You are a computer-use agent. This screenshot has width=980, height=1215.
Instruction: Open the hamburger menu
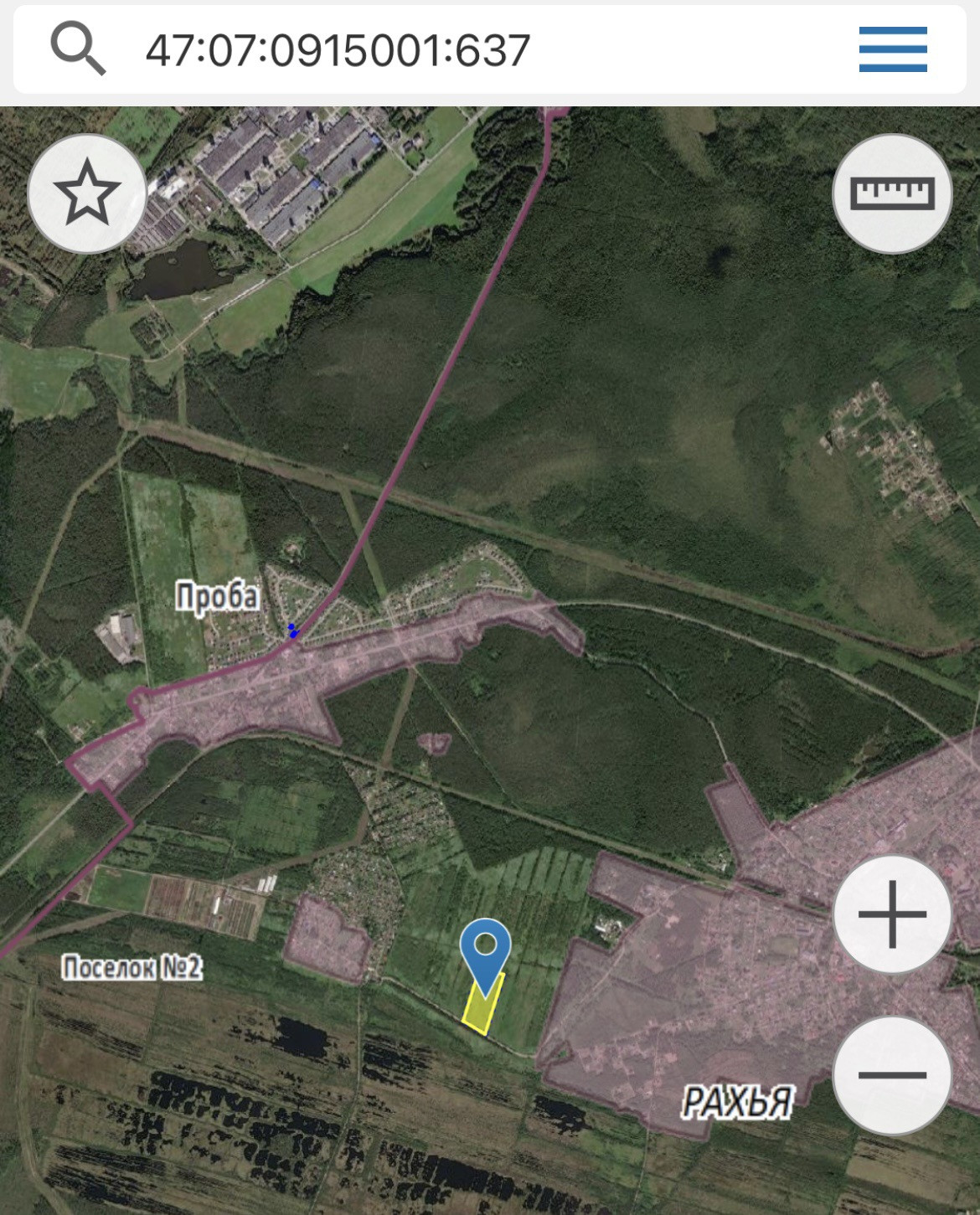click(892, 49)
